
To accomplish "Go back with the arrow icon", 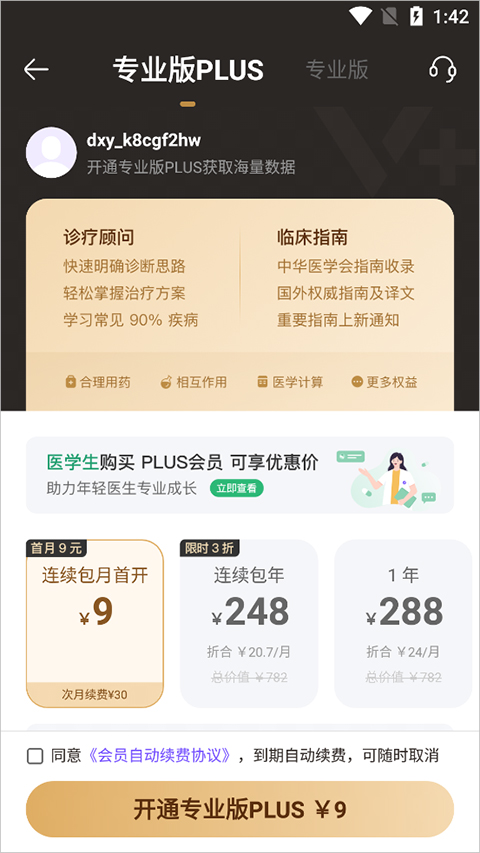I will pyautogui.click(x=36, y=70).
